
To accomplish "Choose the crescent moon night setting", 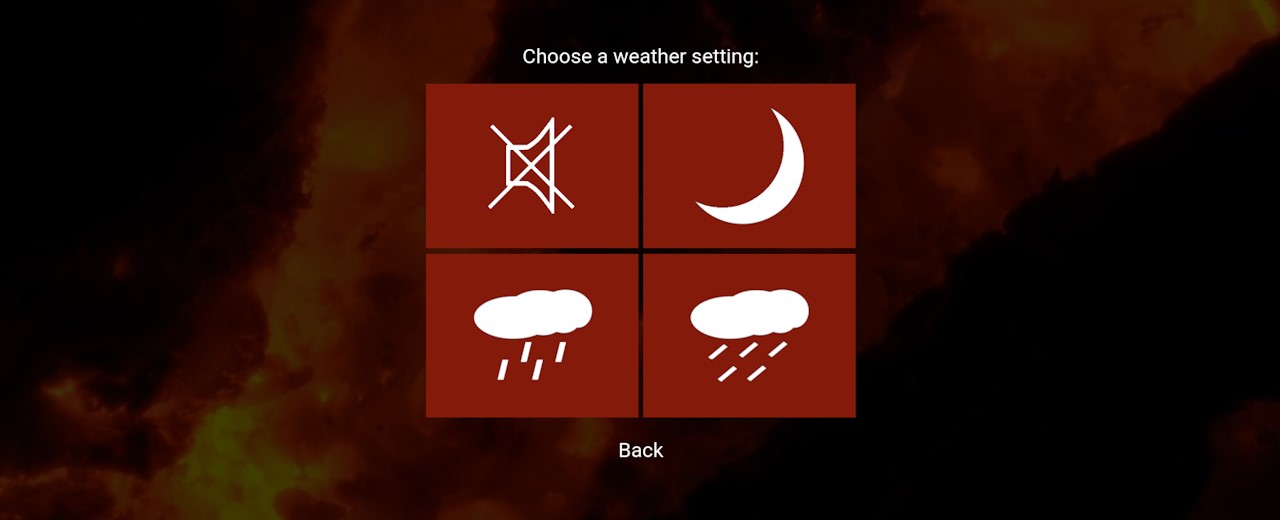I will coord(748,166).
